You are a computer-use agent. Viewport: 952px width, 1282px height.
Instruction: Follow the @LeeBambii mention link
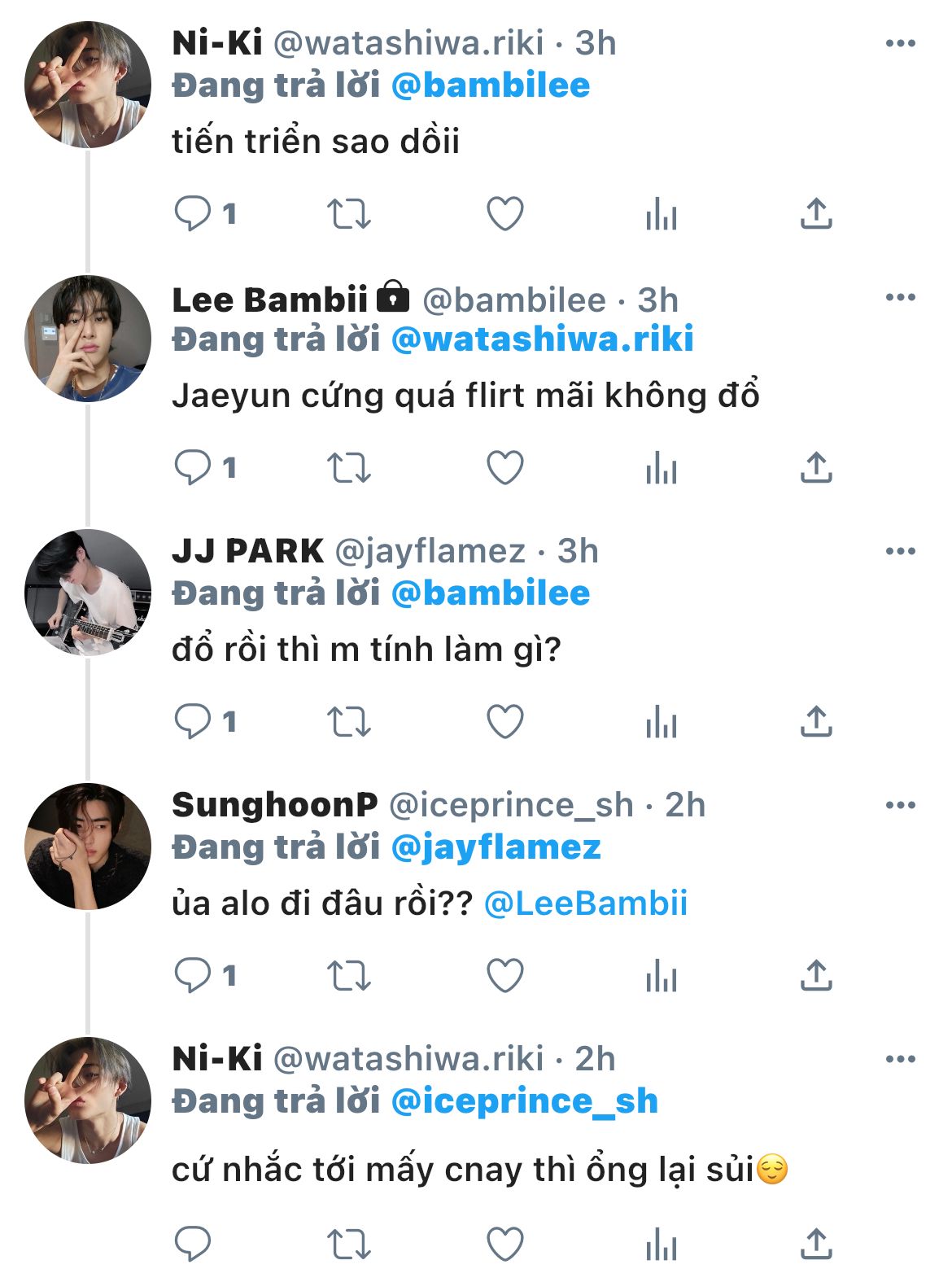tap(586, 904)
